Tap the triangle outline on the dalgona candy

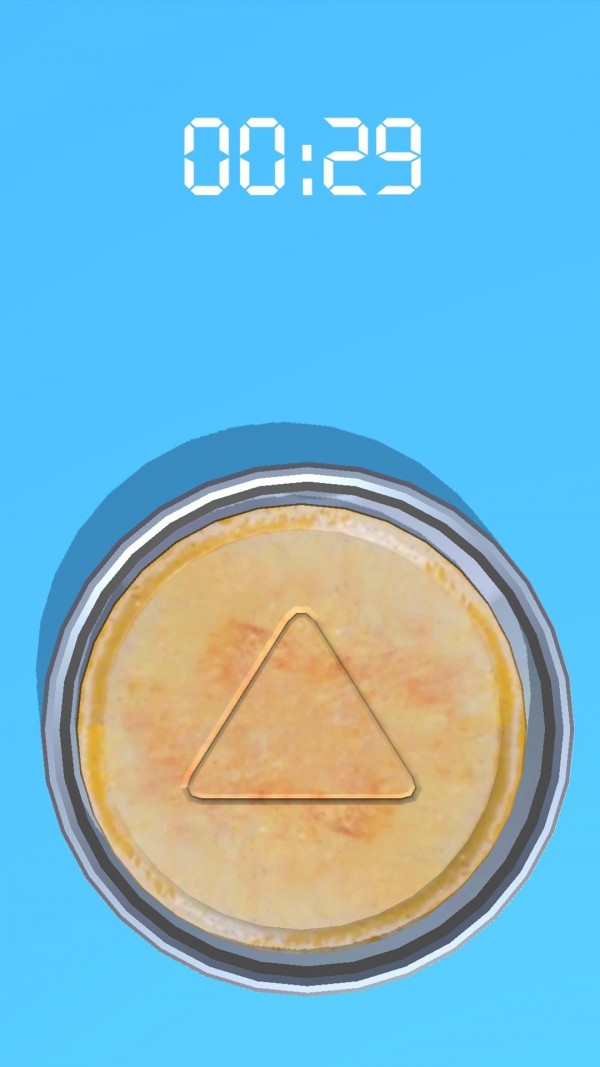[x=300, y=795]
